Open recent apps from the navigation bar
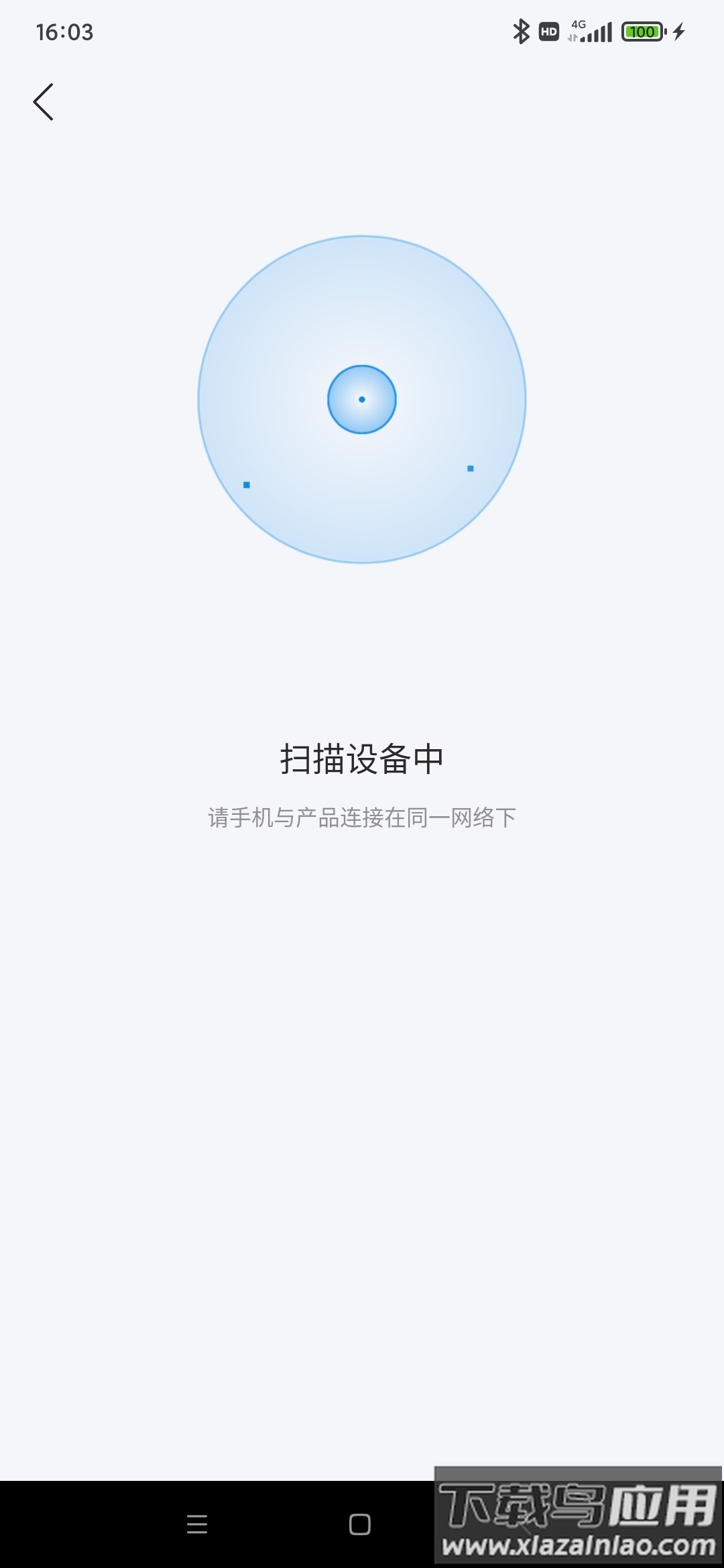 [x=197, y=1524]
